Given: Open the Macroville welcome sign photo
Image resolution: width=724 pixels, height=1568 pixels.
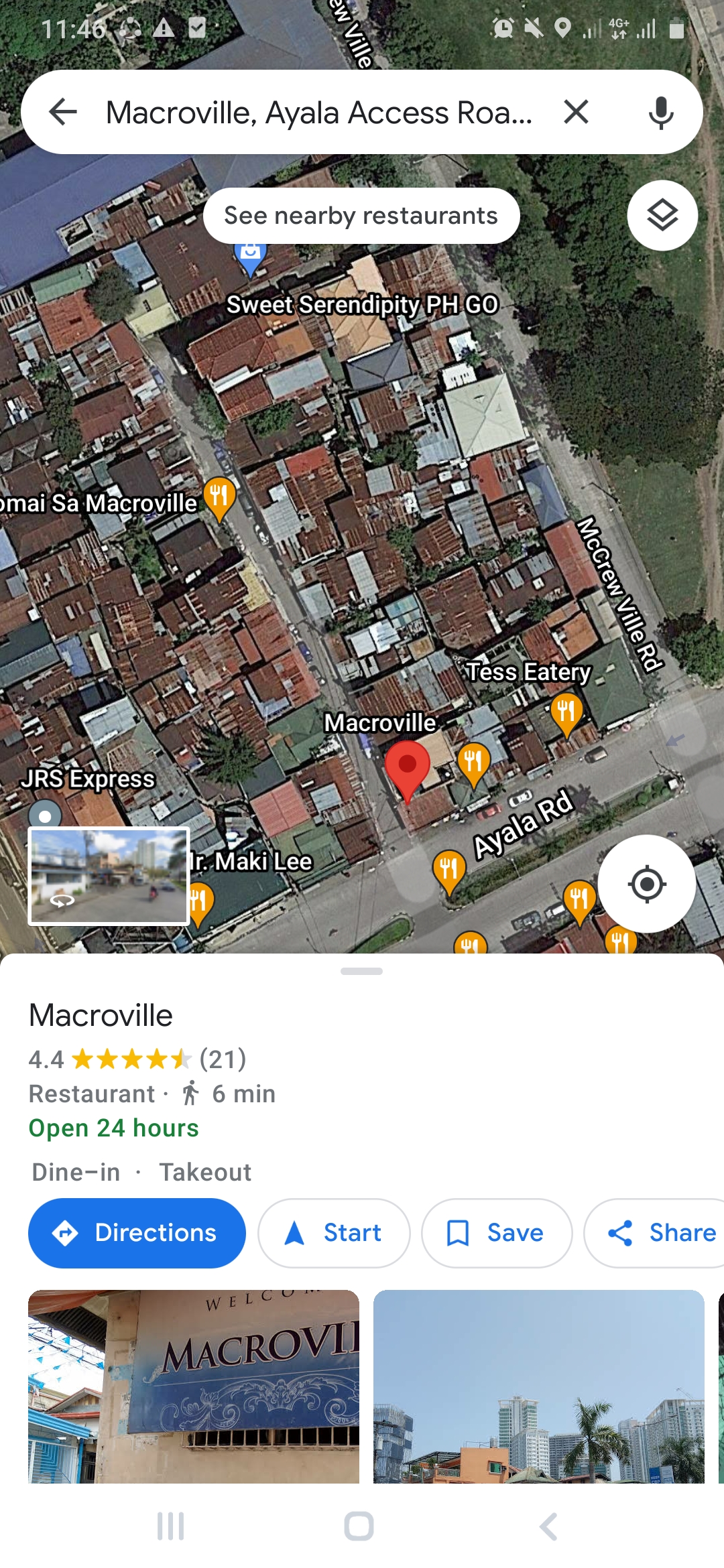Looking at the screenshot, I should (194, 1386).
